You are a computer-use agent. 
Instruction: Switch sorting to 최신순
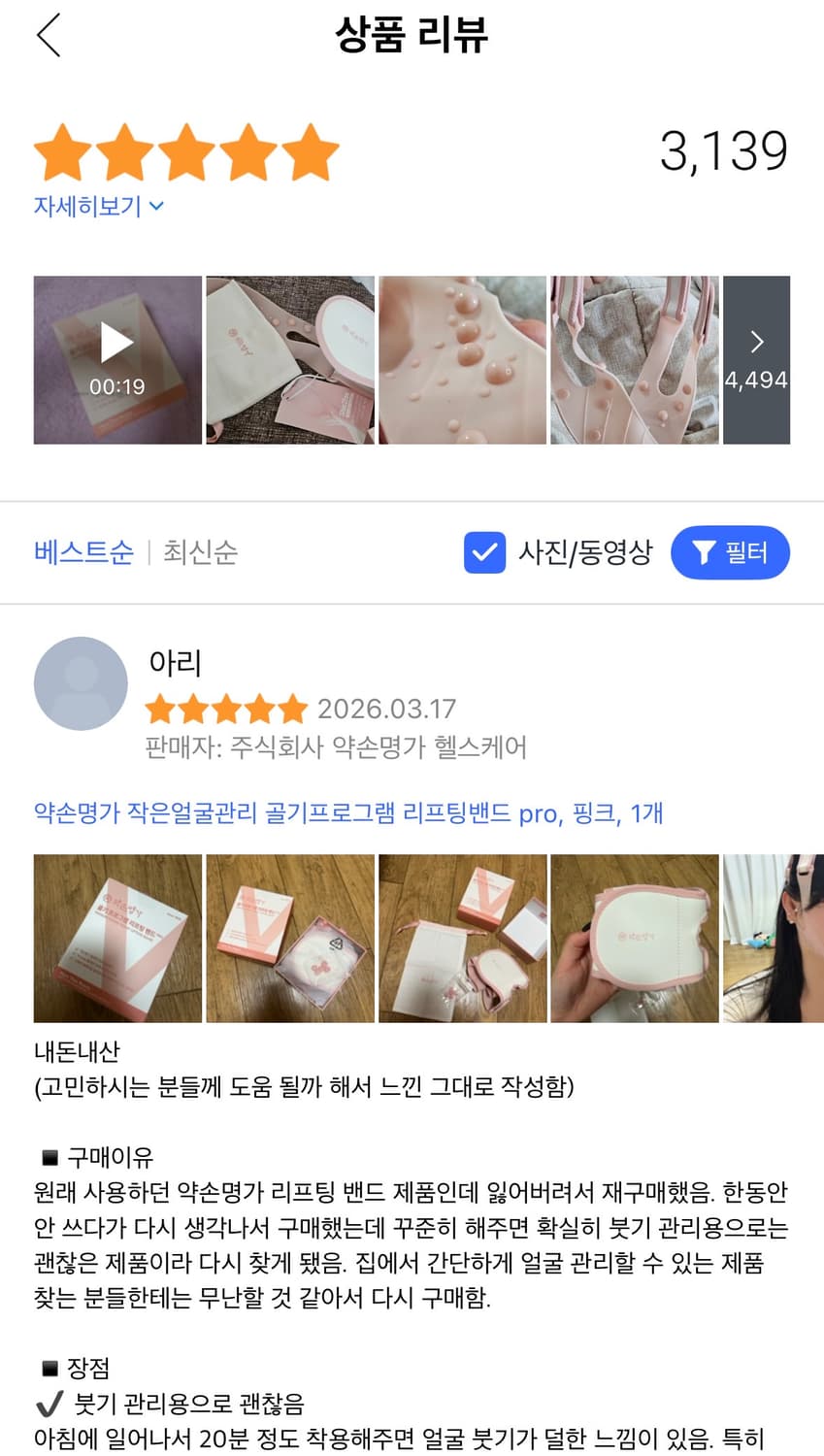pos(199,551)
